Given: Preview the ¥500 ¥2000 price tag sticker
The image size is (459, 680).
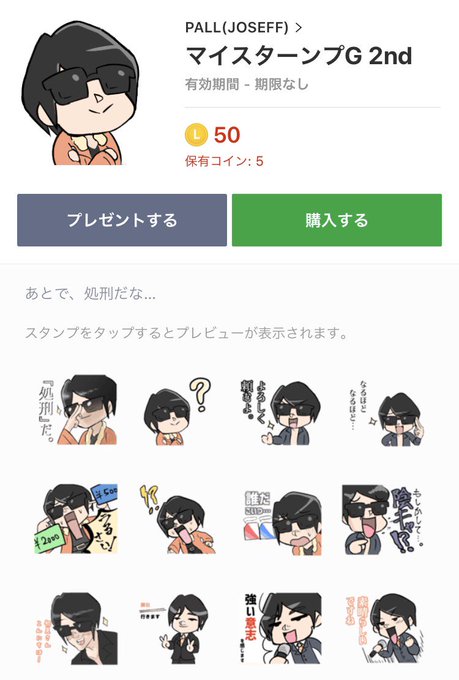Looking at the screenshot, I should 76,519.
